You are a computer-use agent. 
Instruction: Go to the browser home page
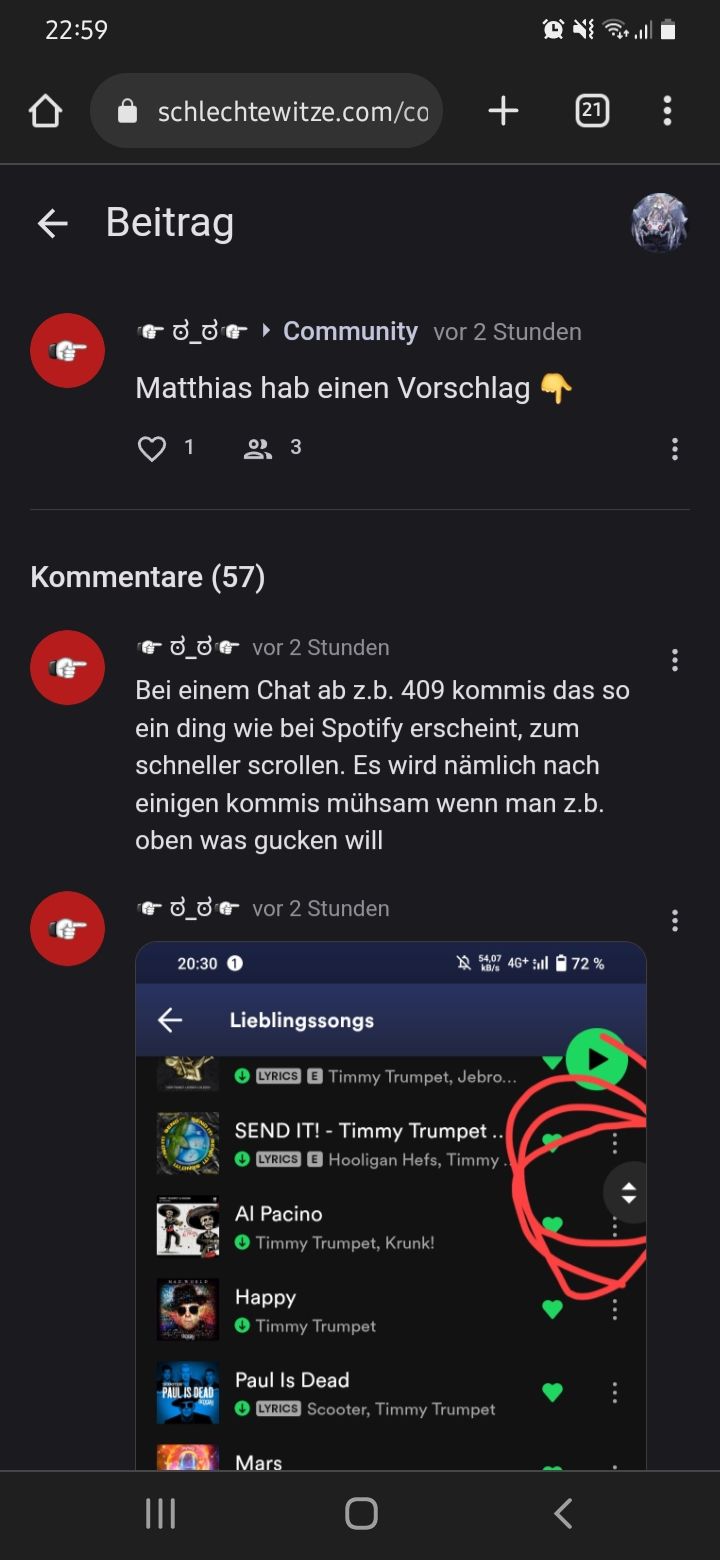46,112
